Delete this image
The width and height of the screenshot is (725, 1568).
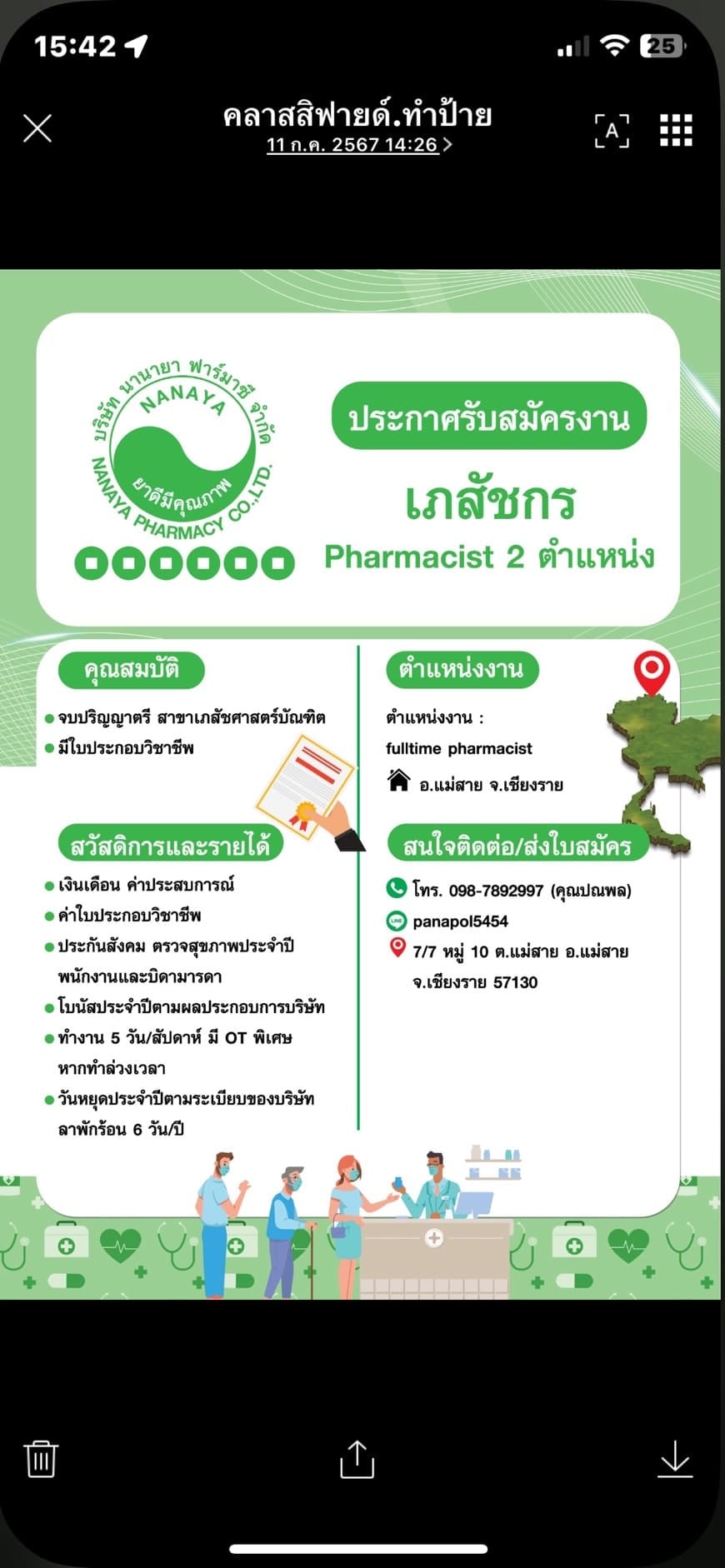pos(41,1458)
